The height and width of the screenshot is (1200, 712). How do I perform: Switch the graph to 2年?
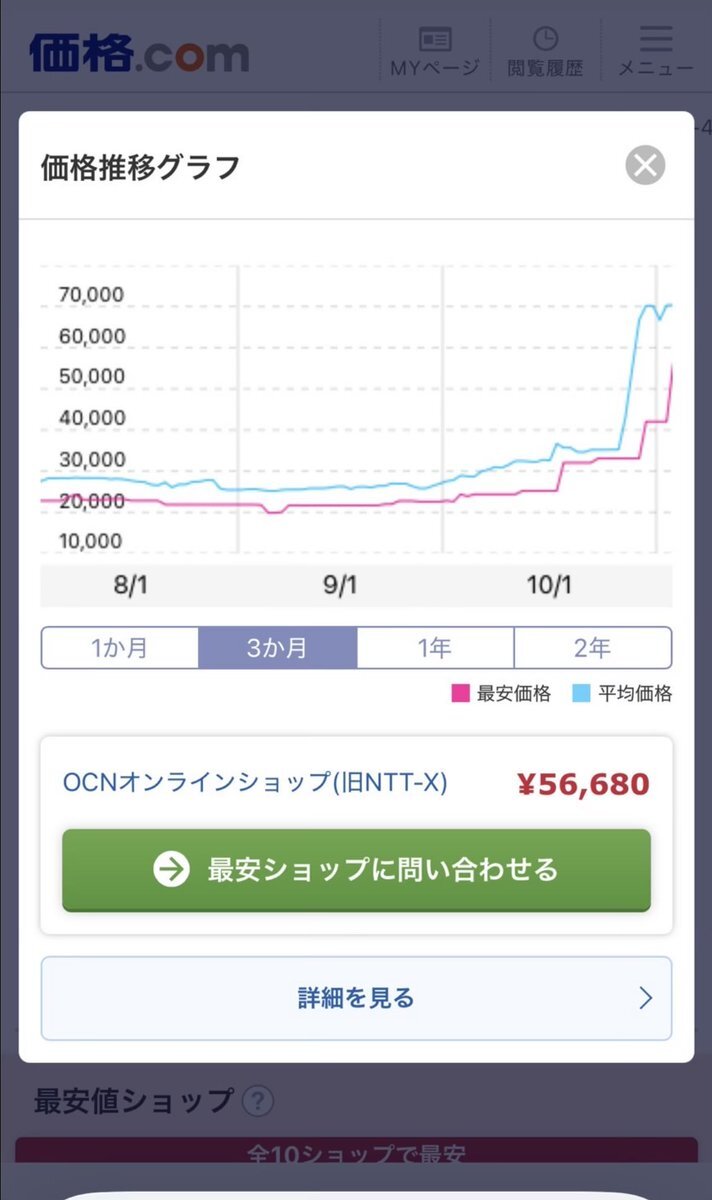pos(593,648)
